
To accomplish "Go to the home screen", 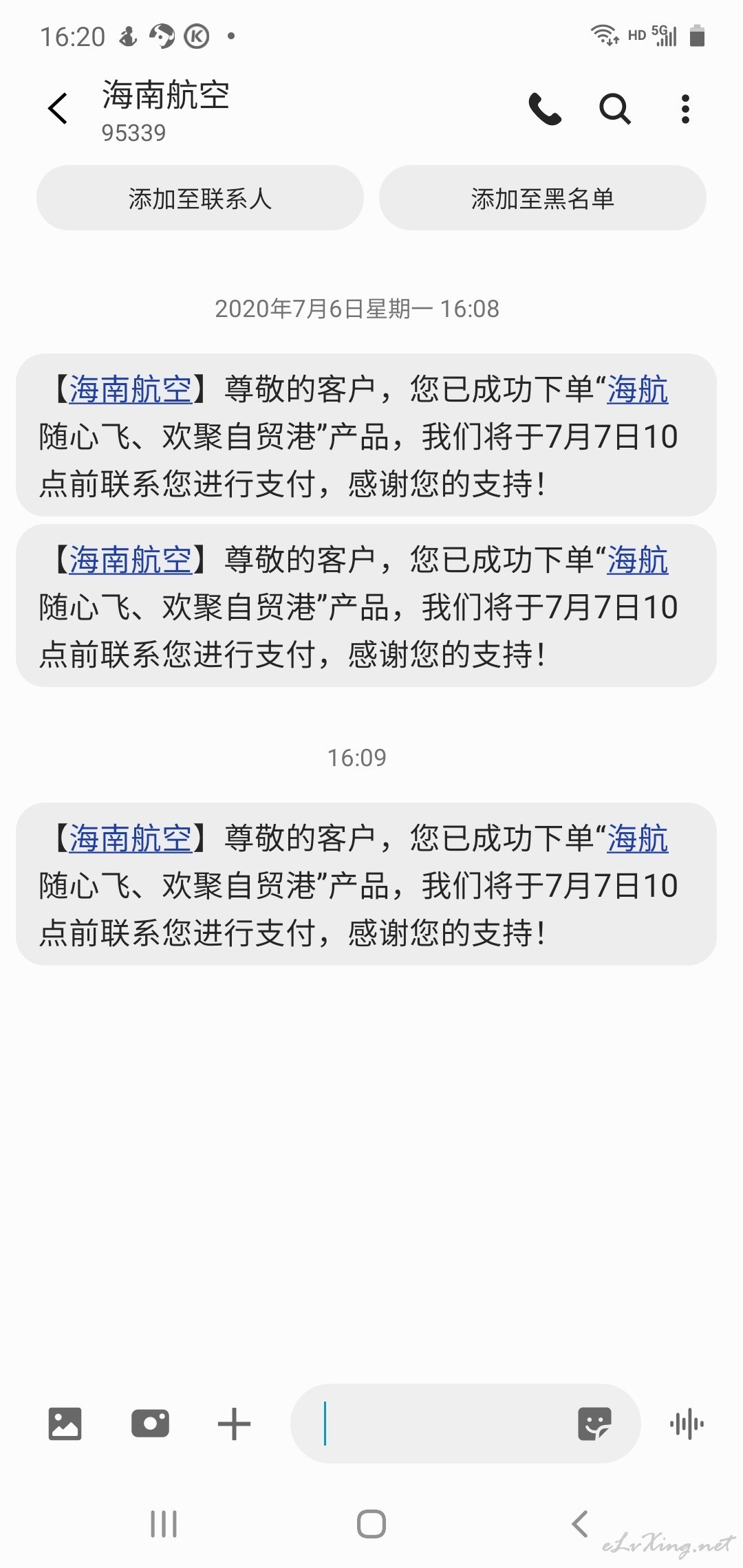I will 371,1524.
